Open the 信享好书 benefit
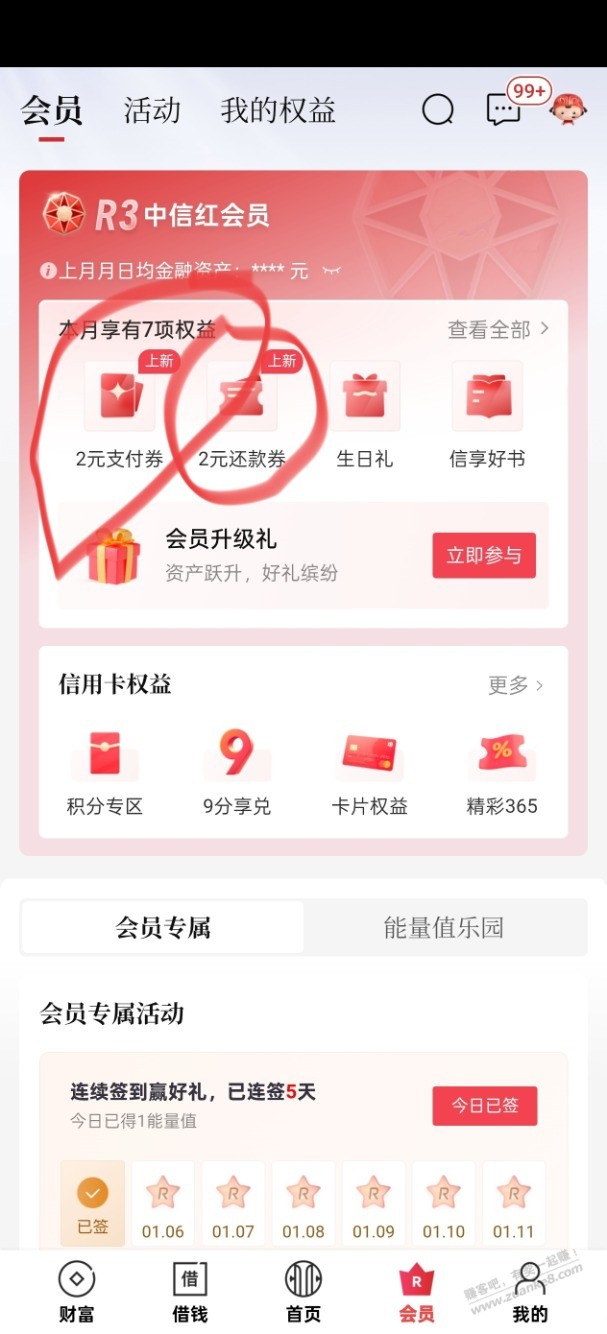Screen dimensions: 607x1334 click(x=487, y=415)
